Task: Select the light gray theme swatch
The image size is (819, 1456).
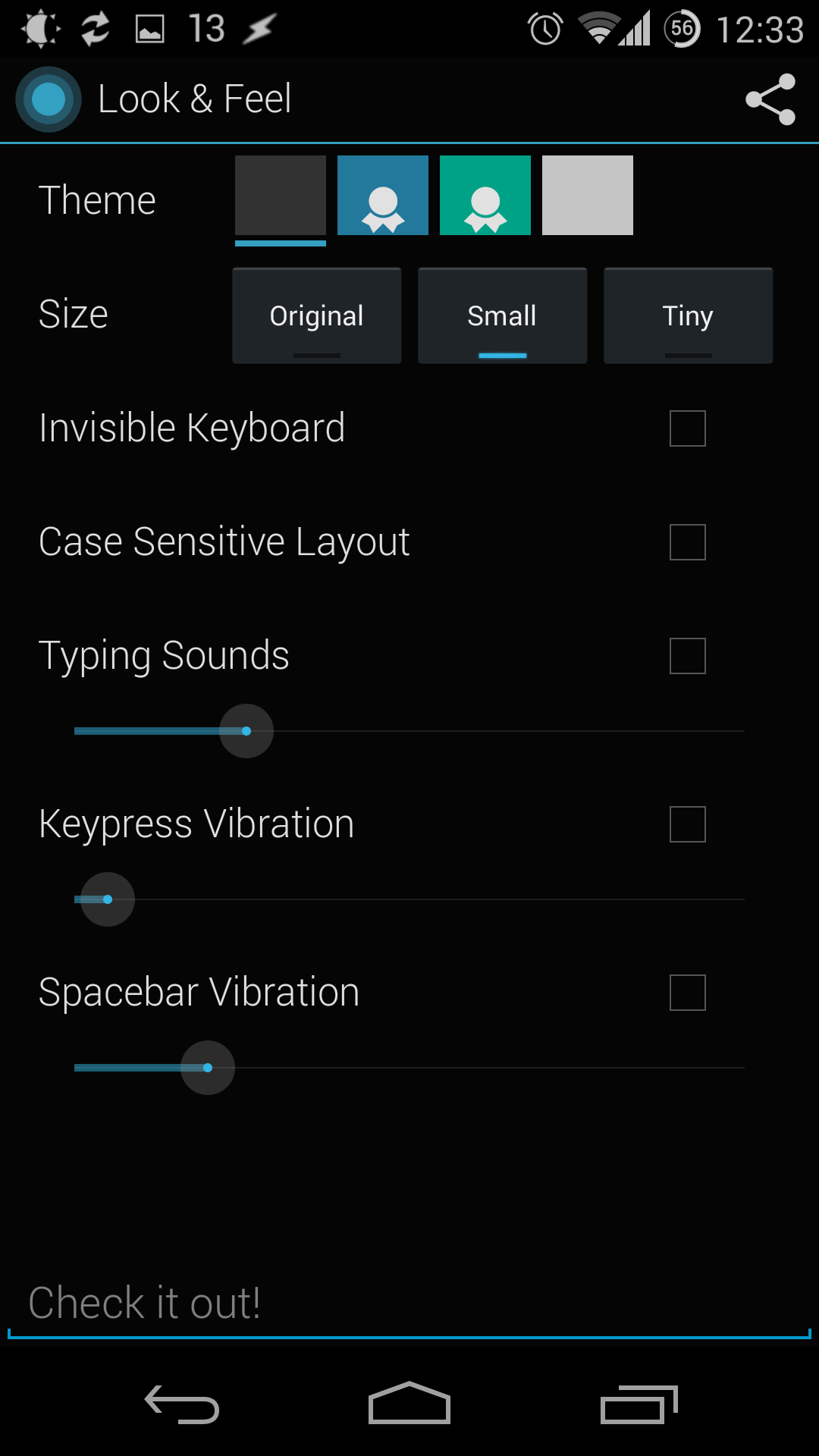Action: click(588, 196)
